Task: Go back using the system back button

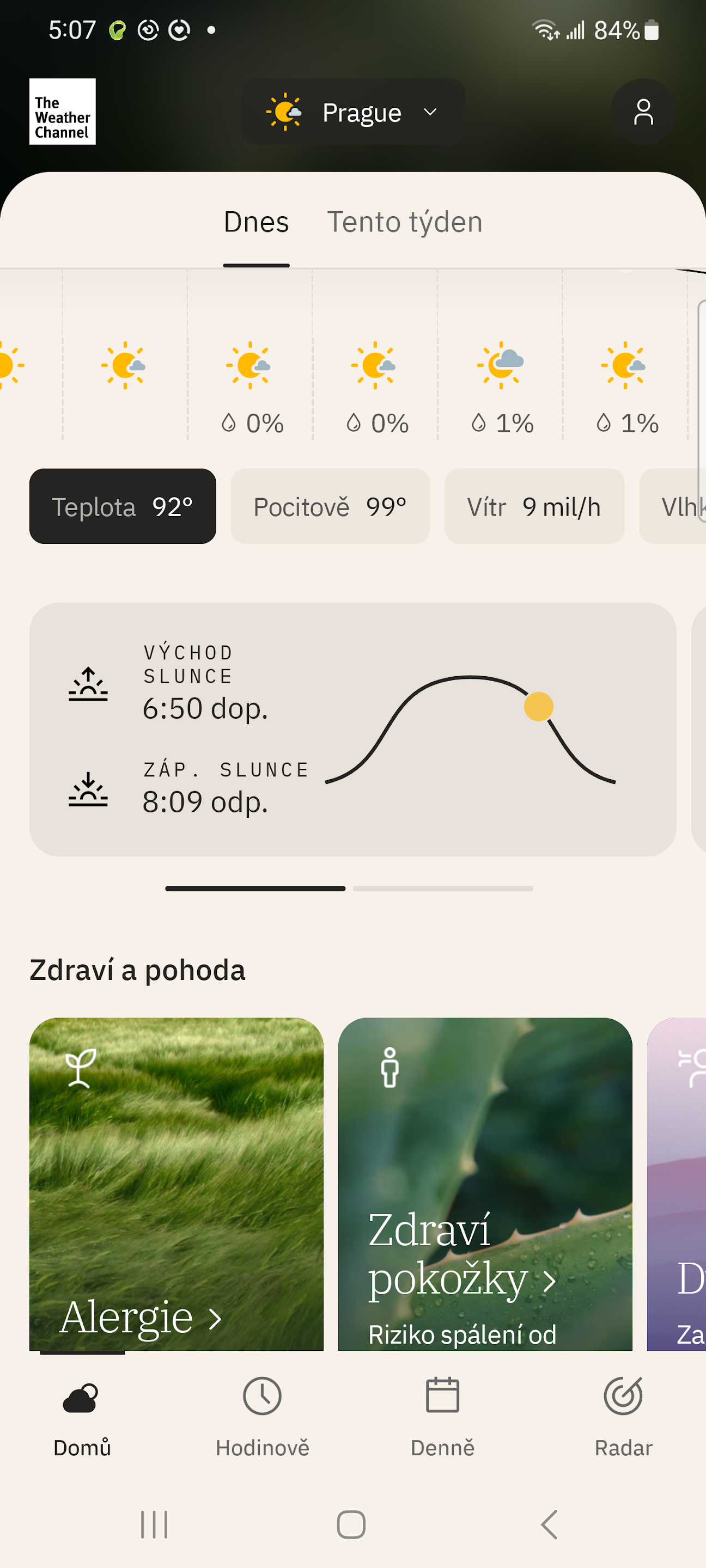Action: tap(548, 1525)
